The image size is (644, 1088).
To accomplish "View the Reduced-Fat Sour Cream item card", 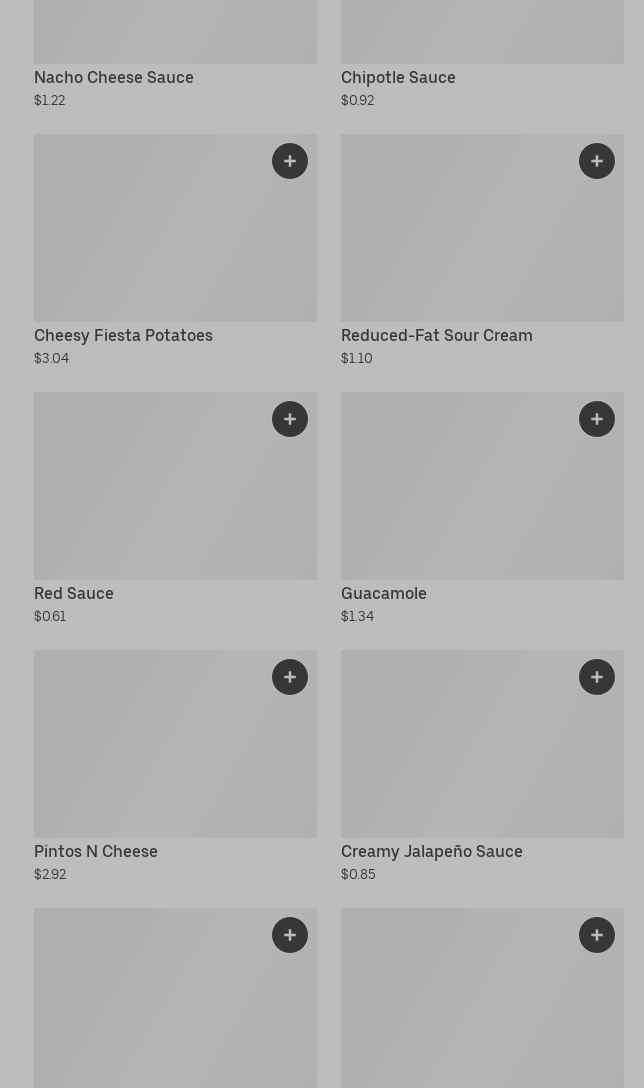I will 482,250.
